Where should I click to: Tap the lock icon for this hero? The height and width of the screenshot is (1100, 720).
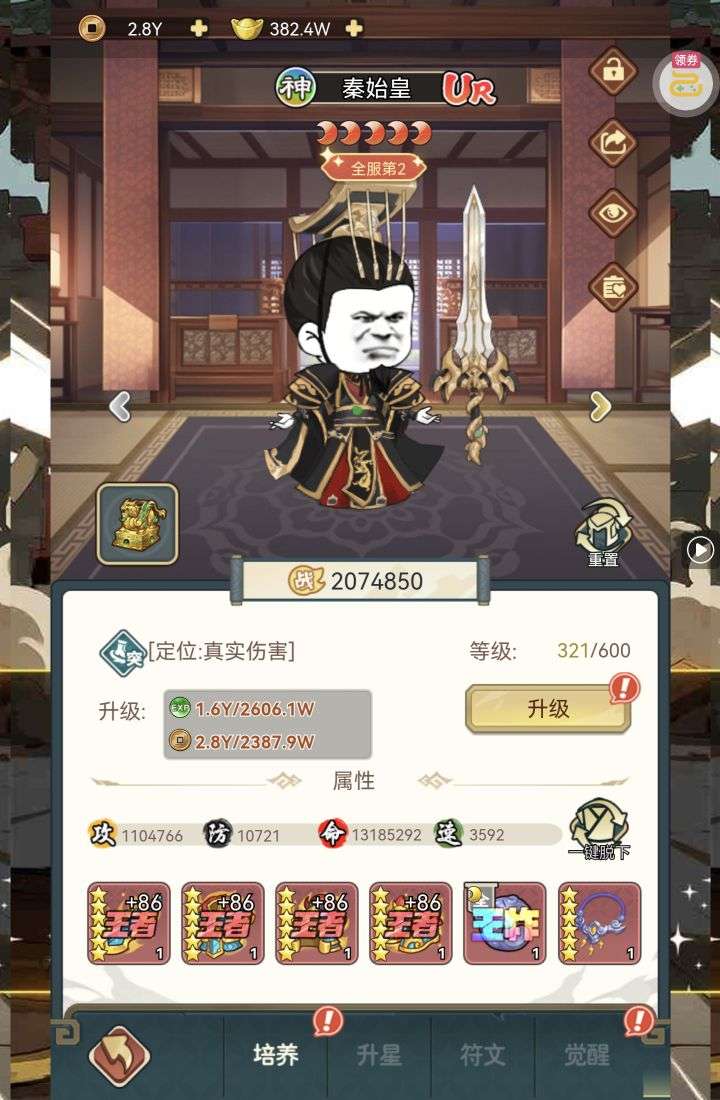(x=612, y=71)
